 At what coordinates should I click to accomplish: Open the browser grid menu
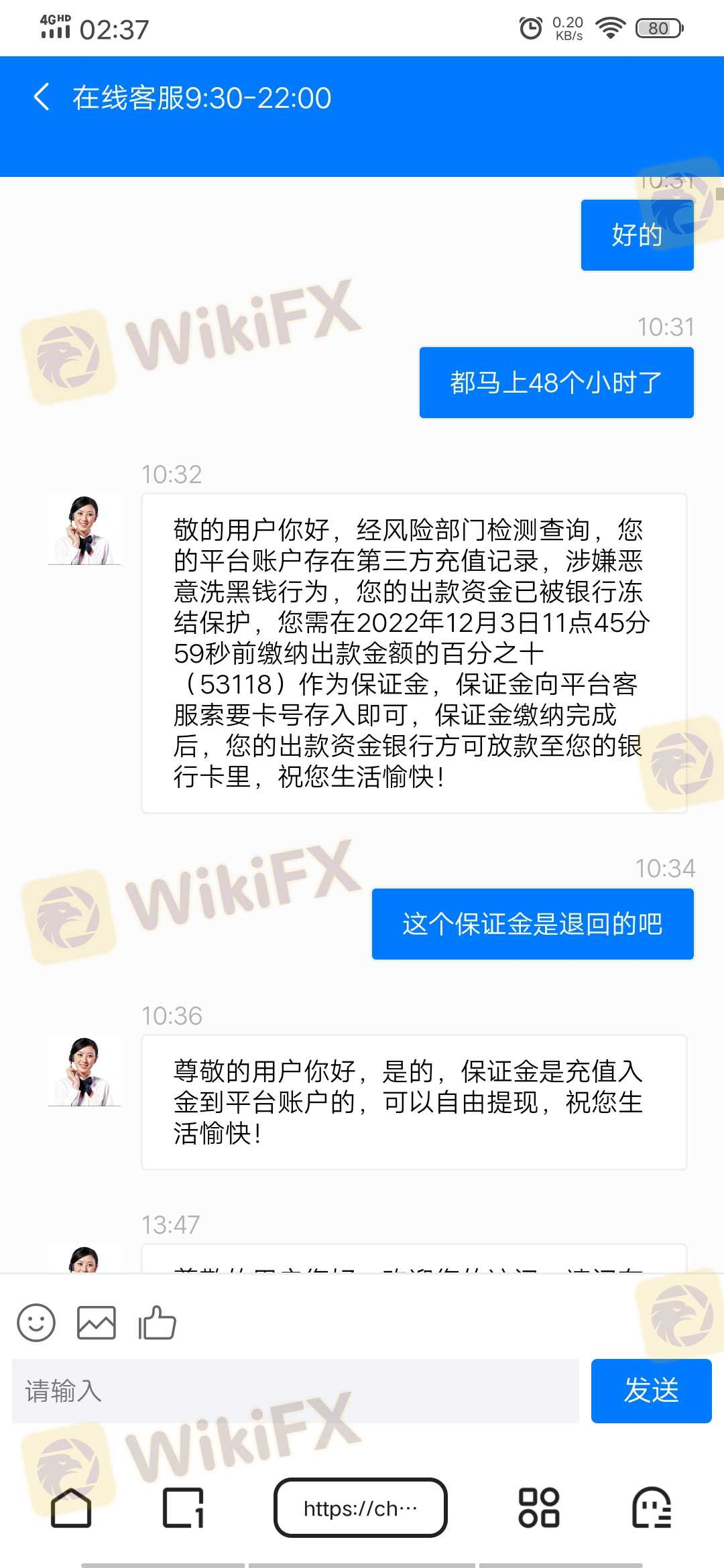[x=539, y=1508]
